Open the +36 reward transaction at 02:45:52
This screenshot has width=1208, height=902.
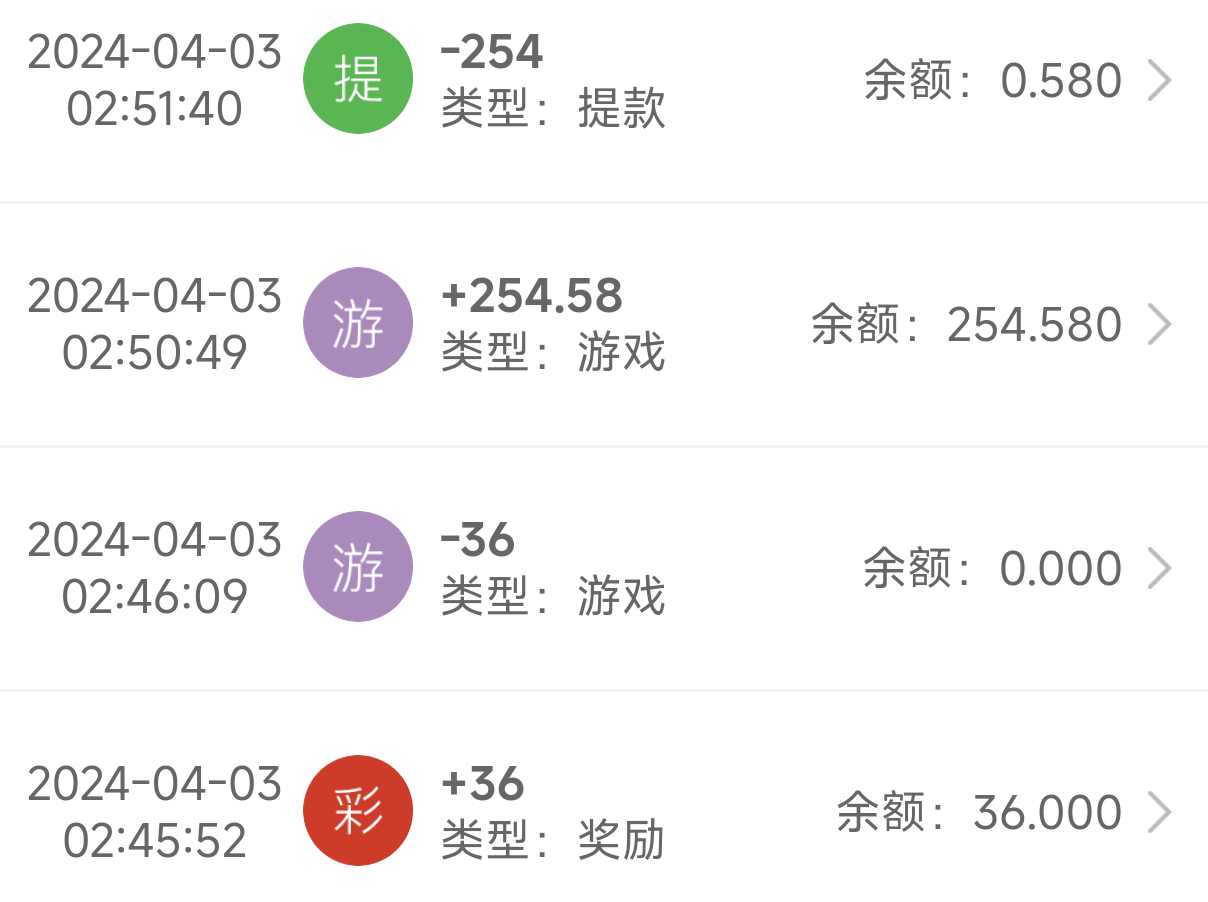(x=1158, y=812)
